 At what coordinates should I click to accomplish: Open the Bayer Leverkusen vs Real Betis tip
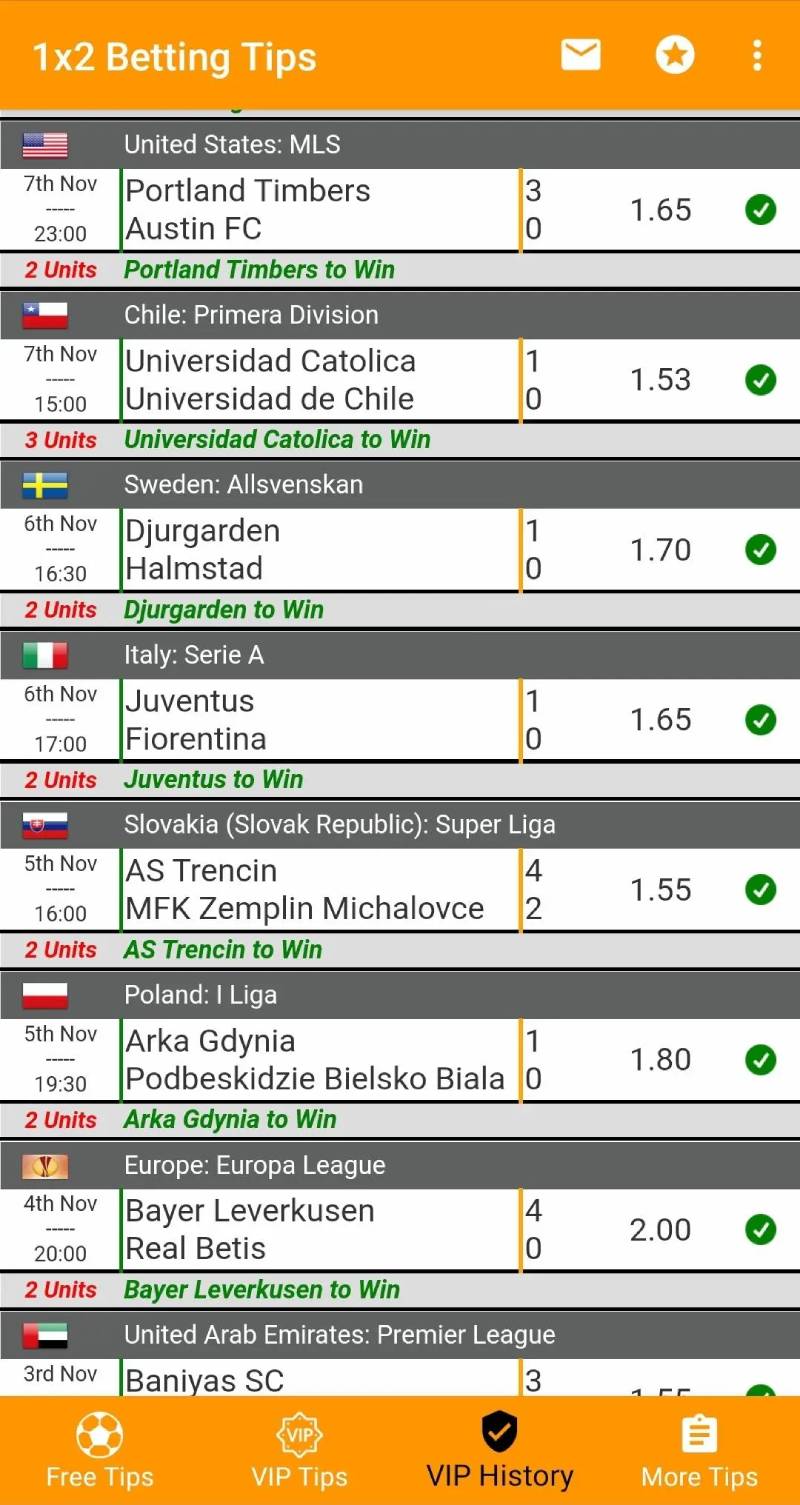(x=320, y=1230)
